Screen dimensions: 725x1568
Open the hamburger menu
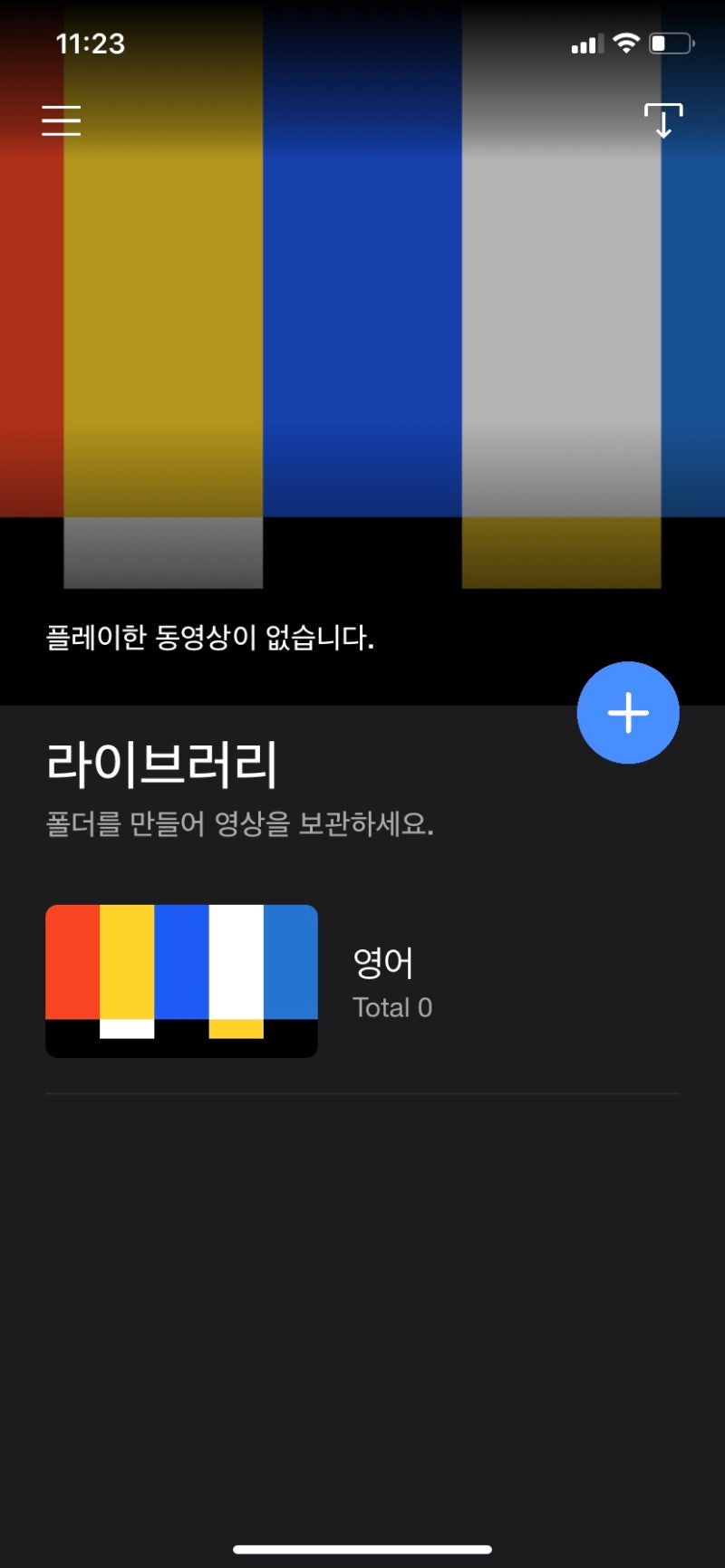62,120
